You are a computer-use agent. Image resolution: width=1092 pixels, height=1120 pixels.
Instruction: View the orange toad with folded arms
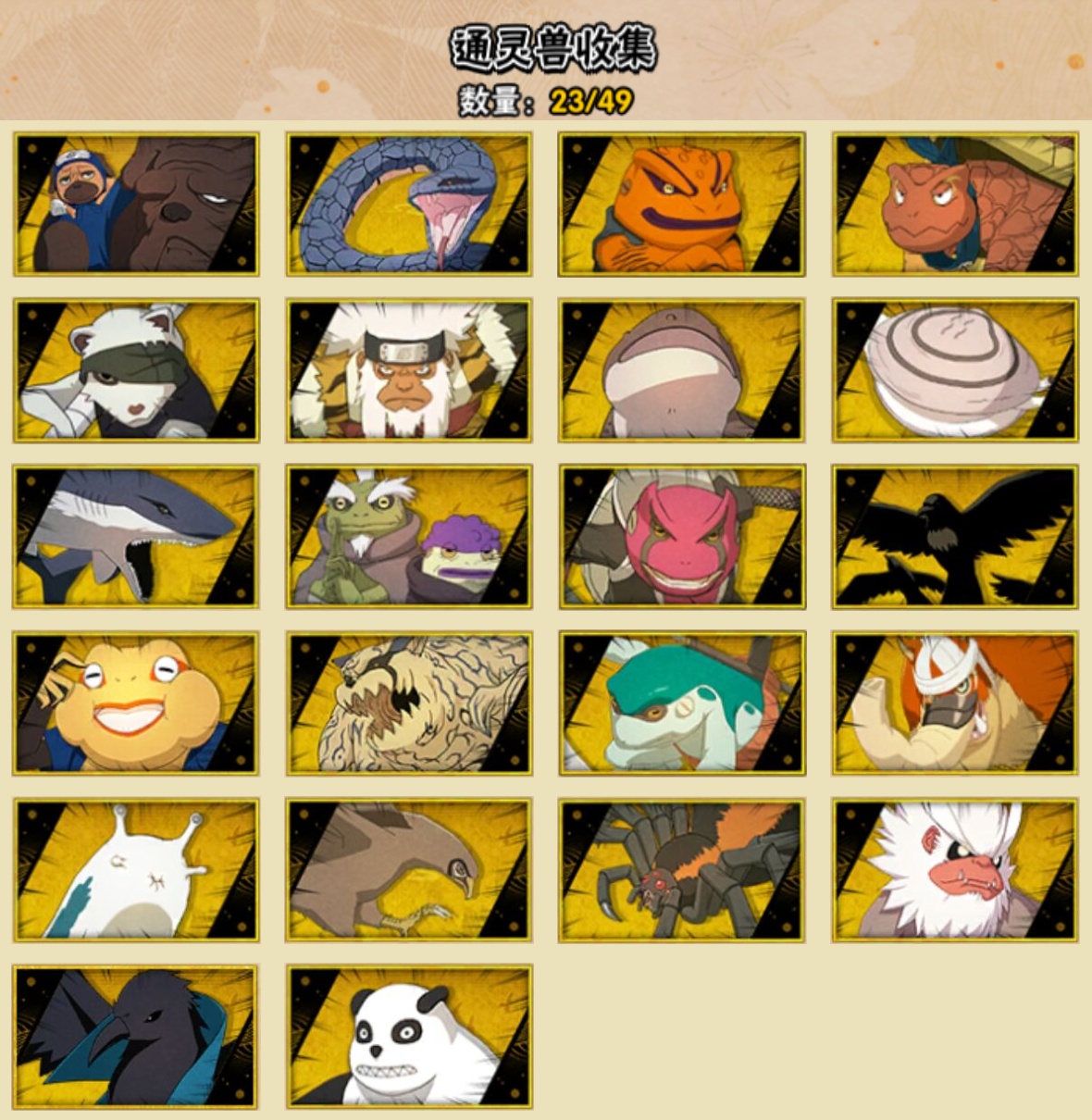[x=682, y=204]
